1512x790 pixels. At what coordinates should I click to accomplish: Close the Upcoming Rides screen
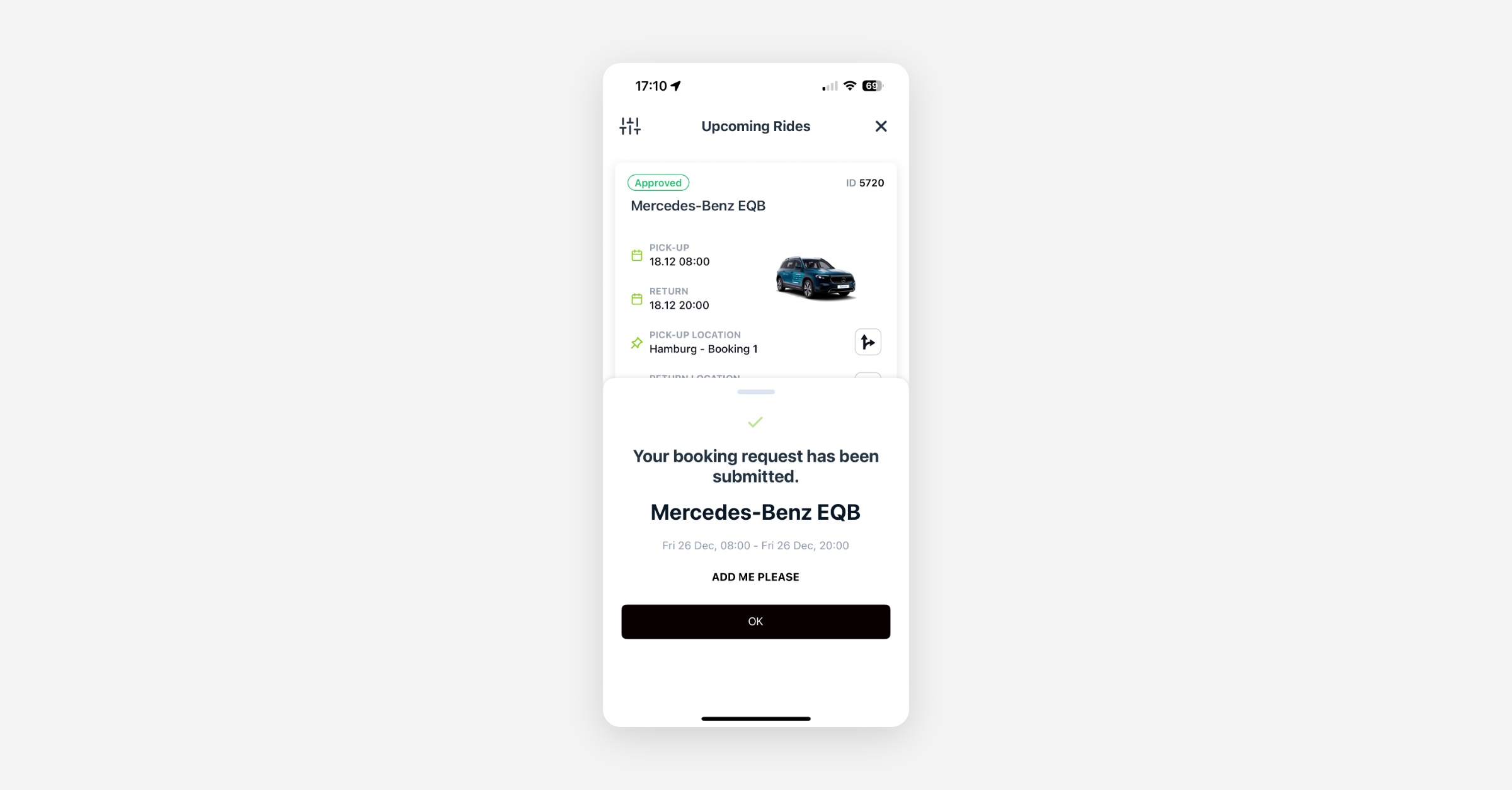pos(881,127)
